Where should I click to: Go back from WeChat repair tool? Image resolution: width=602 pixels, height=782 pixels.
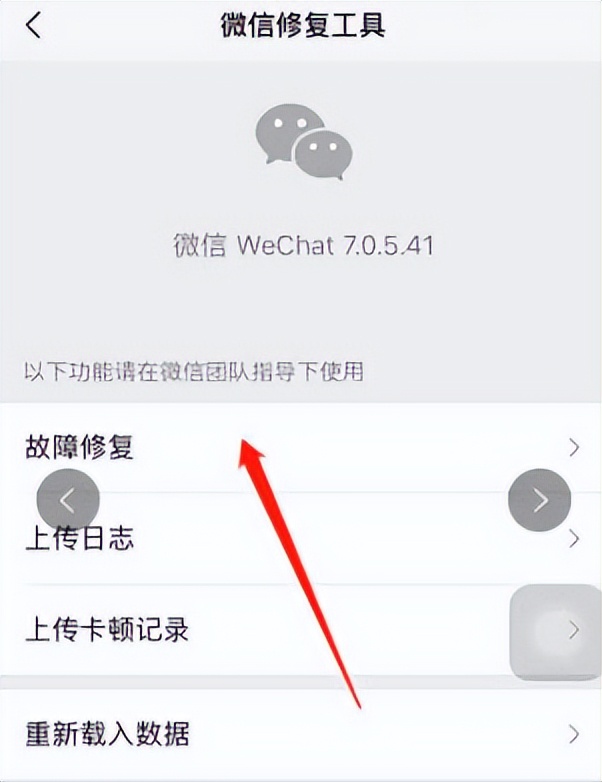pyautogui.click(x=34, y=27)
